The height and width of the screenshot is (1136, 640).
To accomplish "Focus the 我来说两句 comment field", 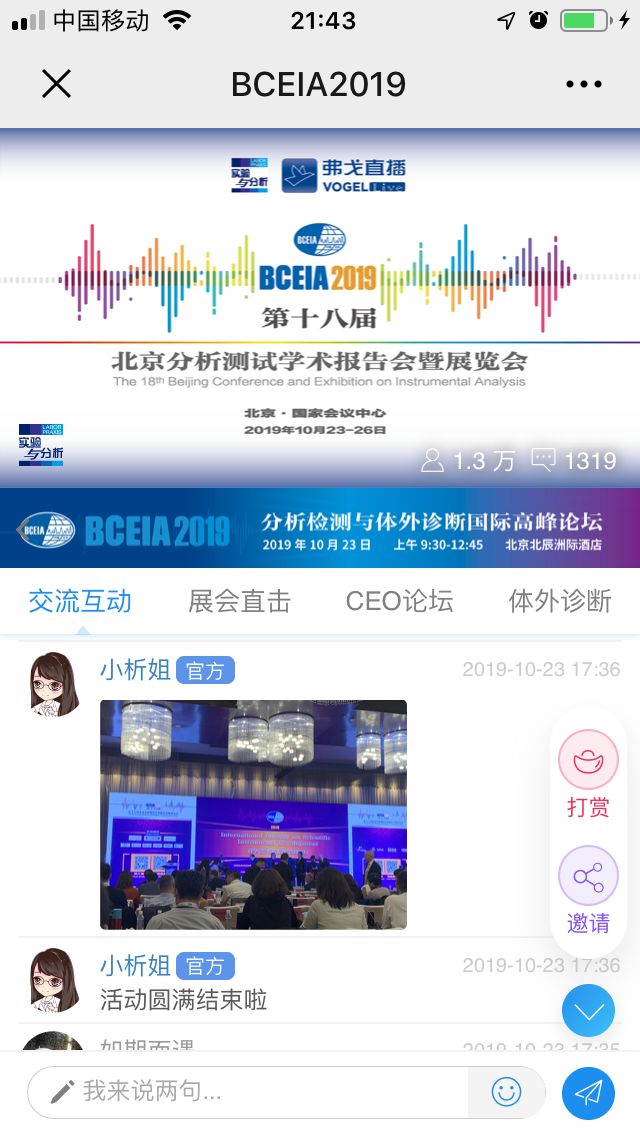I will pos(250,1092).
